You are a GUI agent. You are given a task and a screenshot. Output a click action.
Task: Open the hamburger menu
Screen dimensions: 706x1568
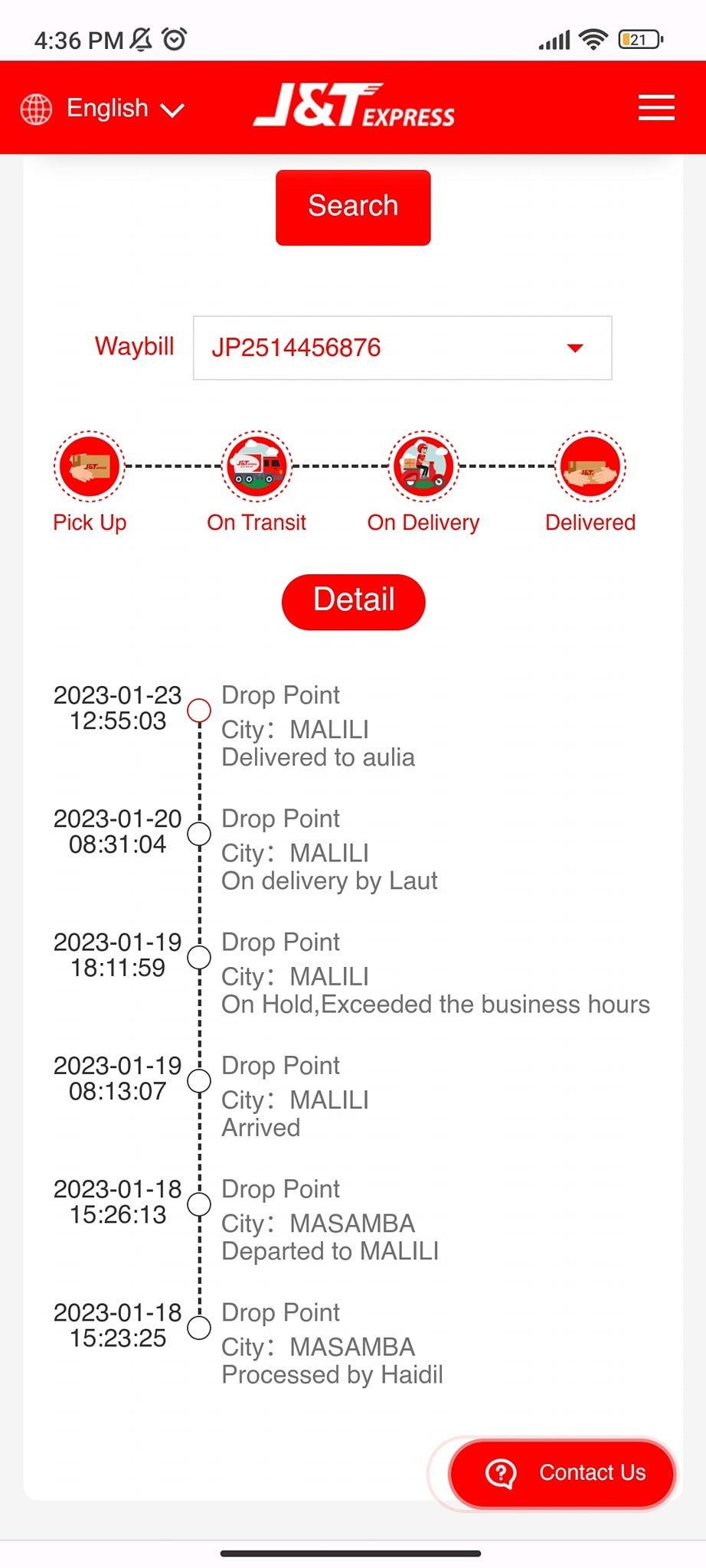tap(656, 108)
